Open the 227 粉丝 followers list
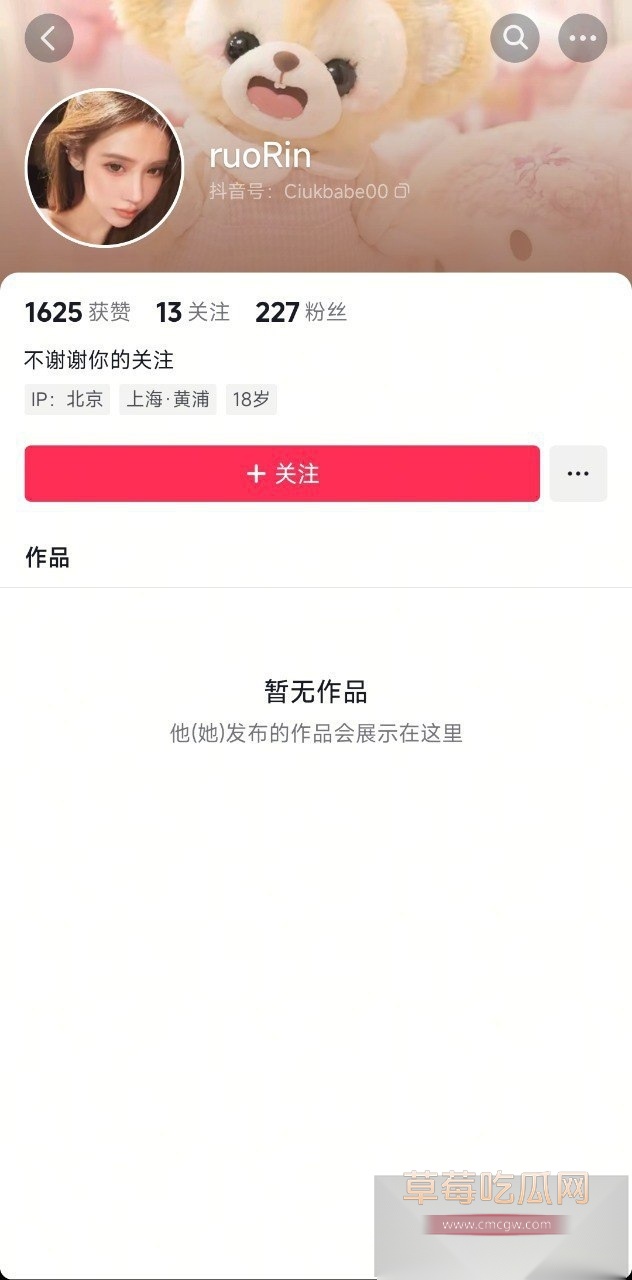The image size is (632, 1280). (x=300, y=313)
